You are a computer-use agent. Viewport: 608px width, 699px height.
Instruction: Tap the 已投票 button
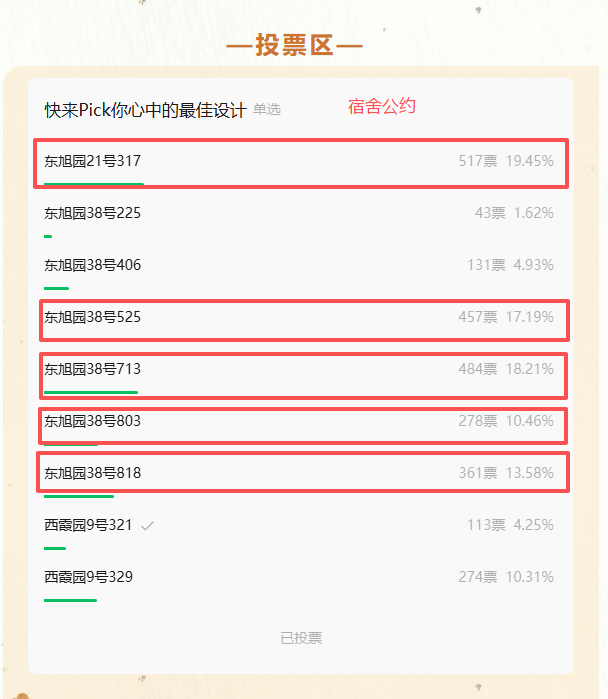pos(300,638)
